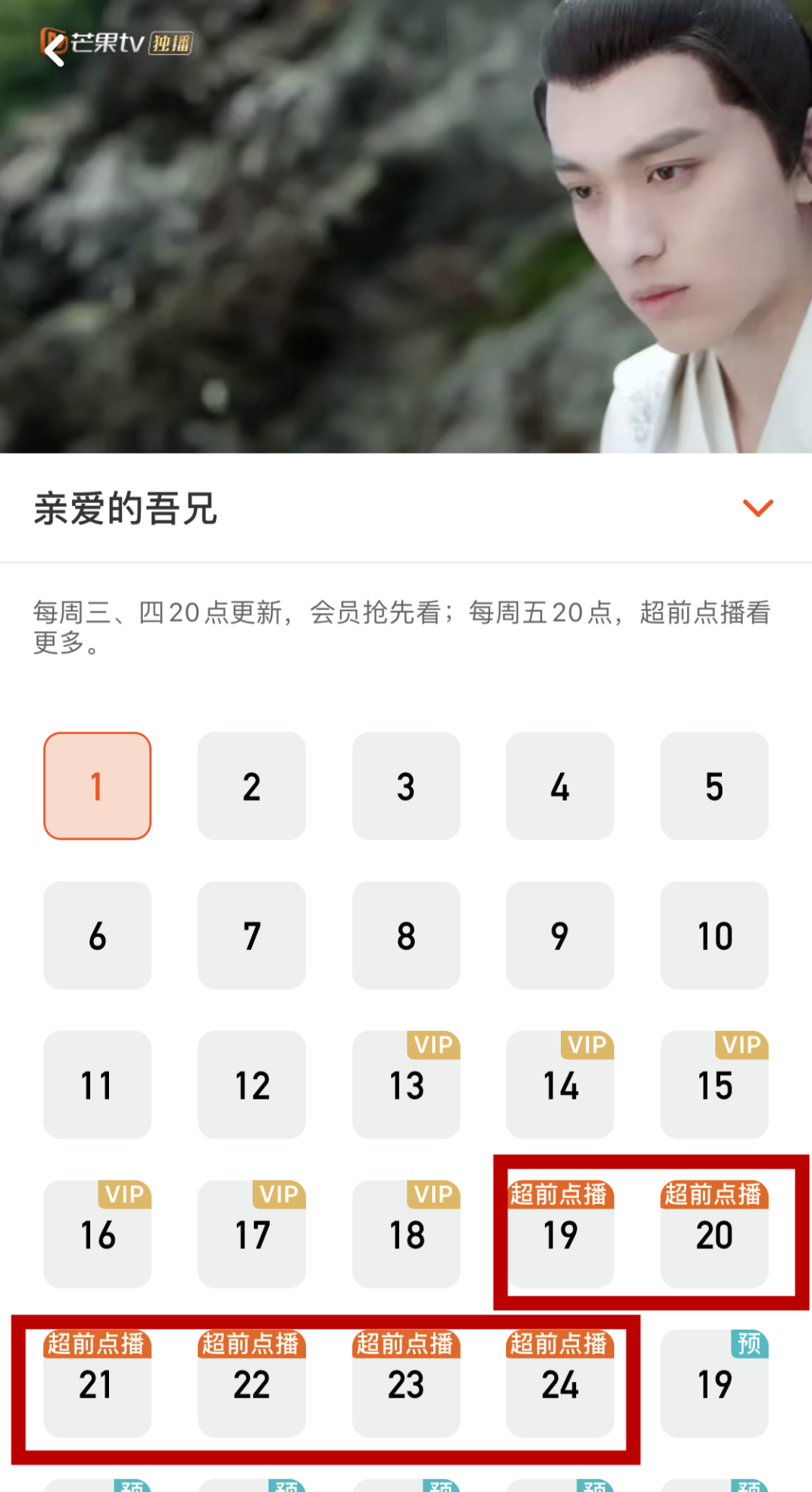Go back using the top-left arrow
The image size is (812, 1492).
point(54,50)
